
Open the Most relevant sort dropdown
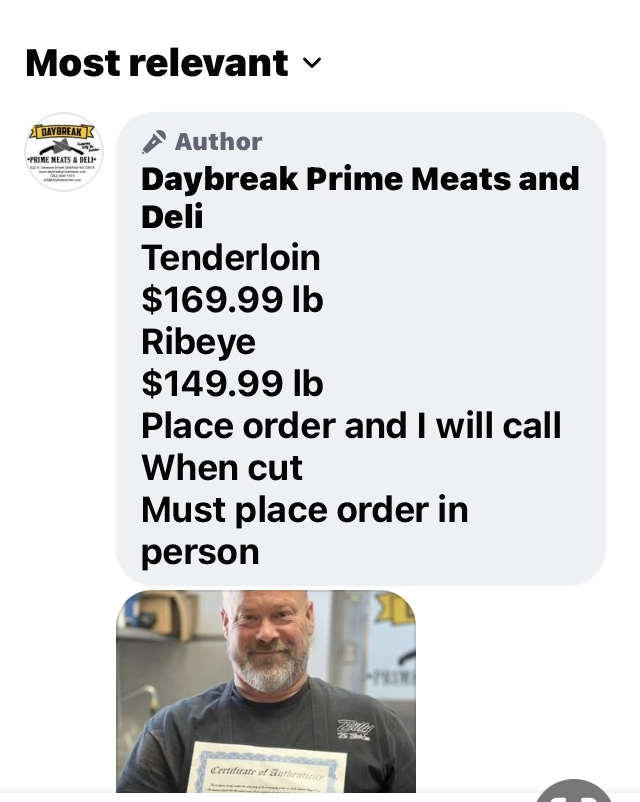tap(174, 63)
